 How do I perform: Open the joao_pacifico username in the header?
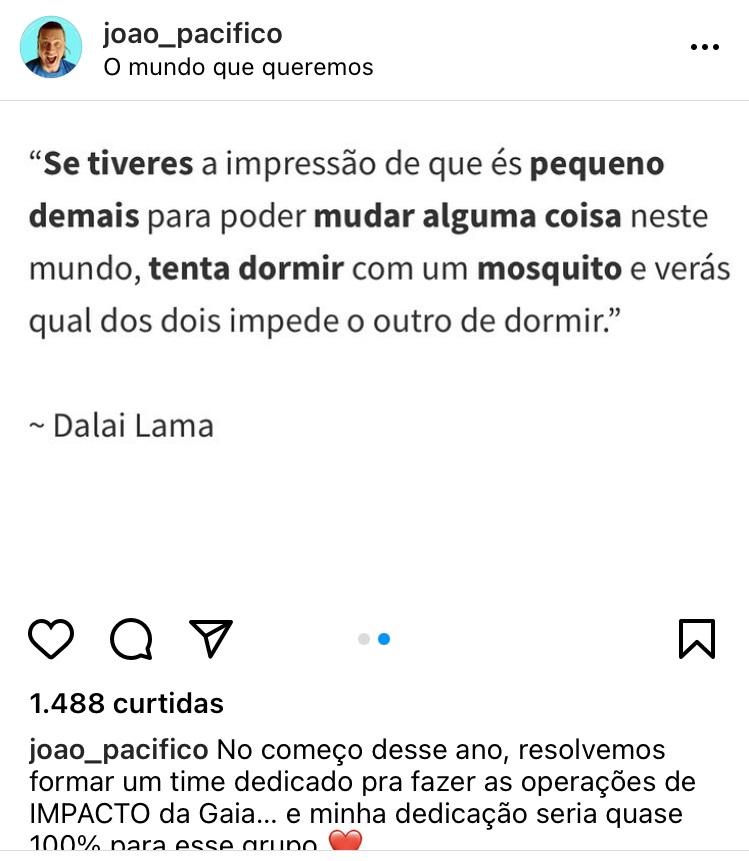(192, 34)
